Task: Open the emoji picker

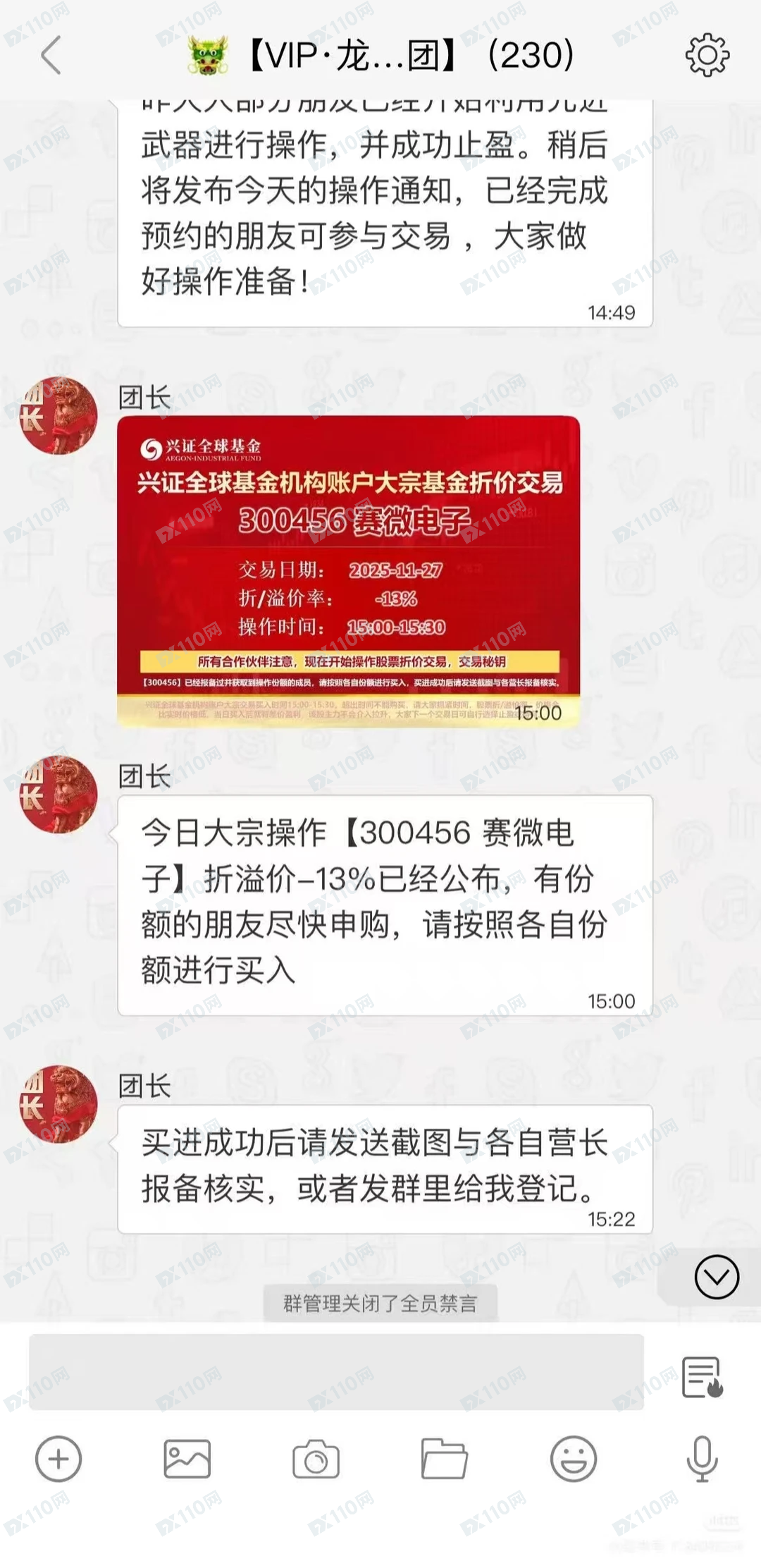Action: (x=573, y=1459)
